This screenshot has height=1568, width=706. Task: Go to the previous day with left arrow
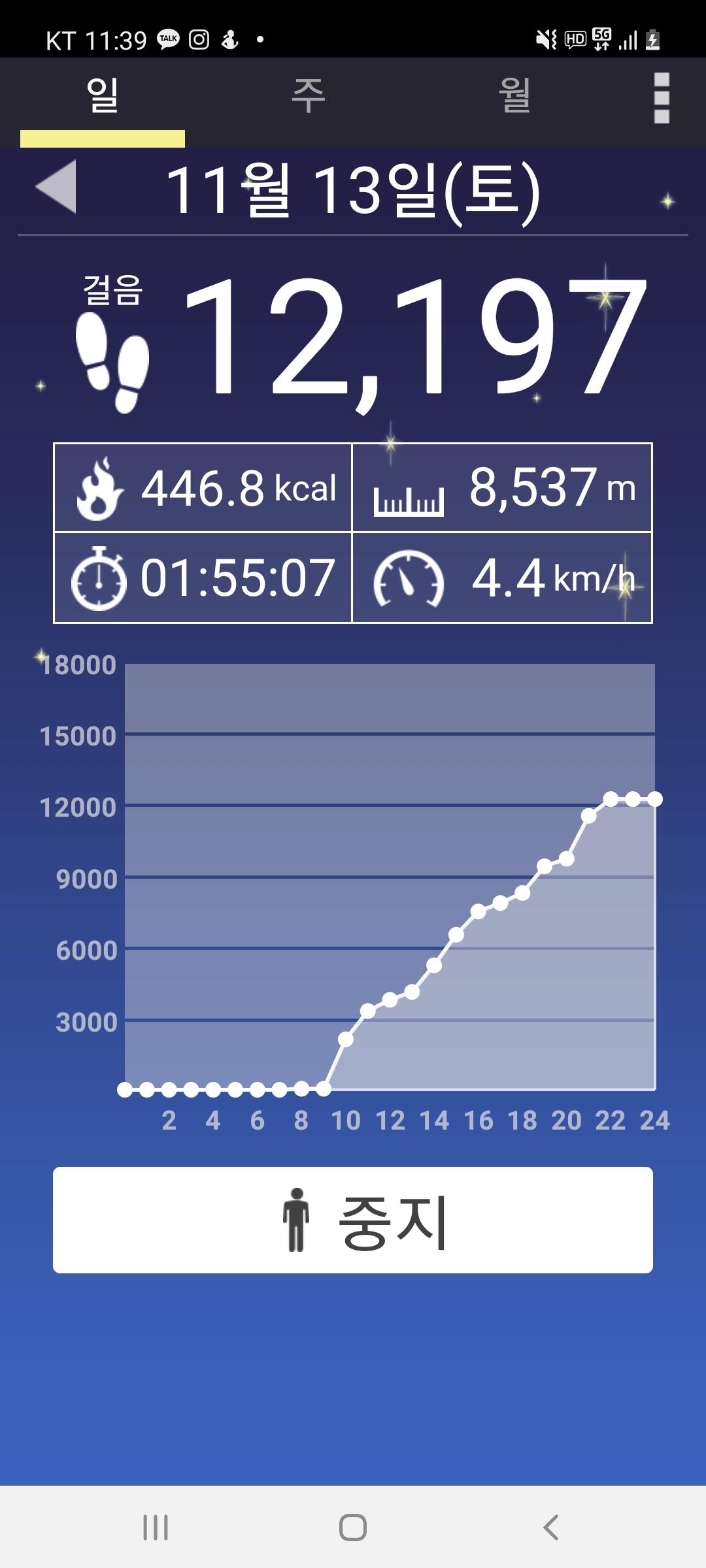[x=57, y=187]
